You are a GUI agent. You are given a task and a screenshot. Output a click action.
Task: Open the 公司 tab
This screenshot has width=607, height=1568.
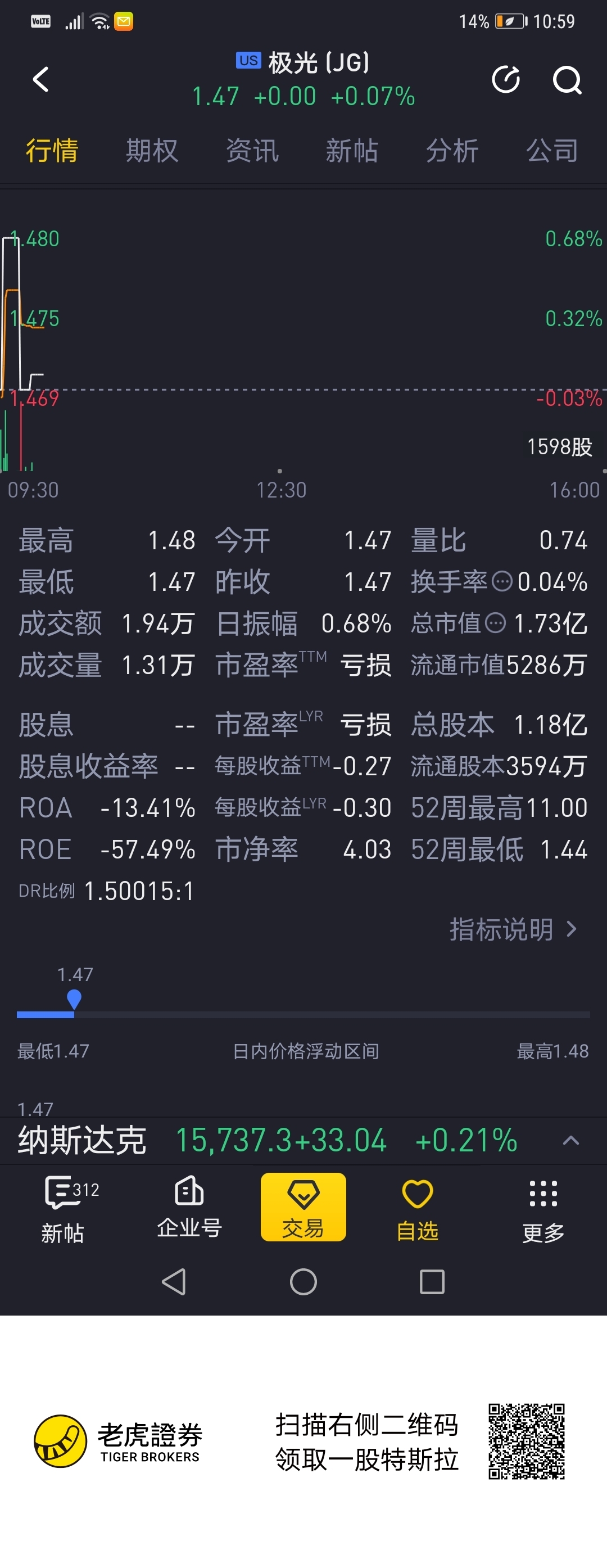[x=552, y=150]
